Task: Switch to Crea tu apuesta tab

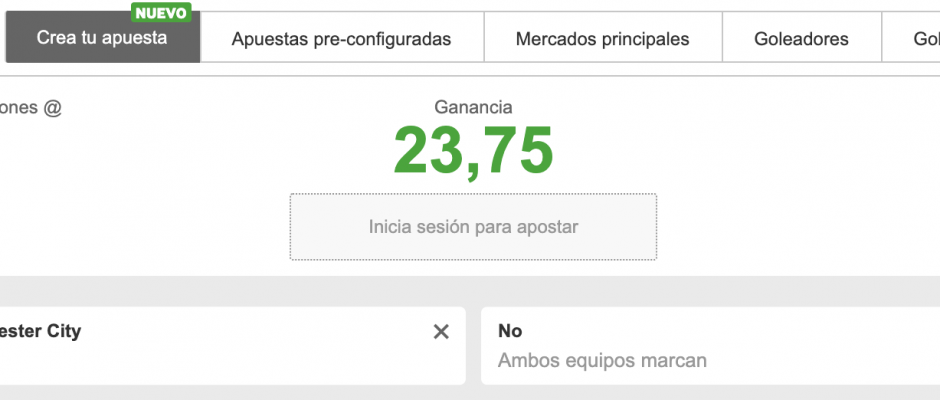Action: (x=102, y=39)
